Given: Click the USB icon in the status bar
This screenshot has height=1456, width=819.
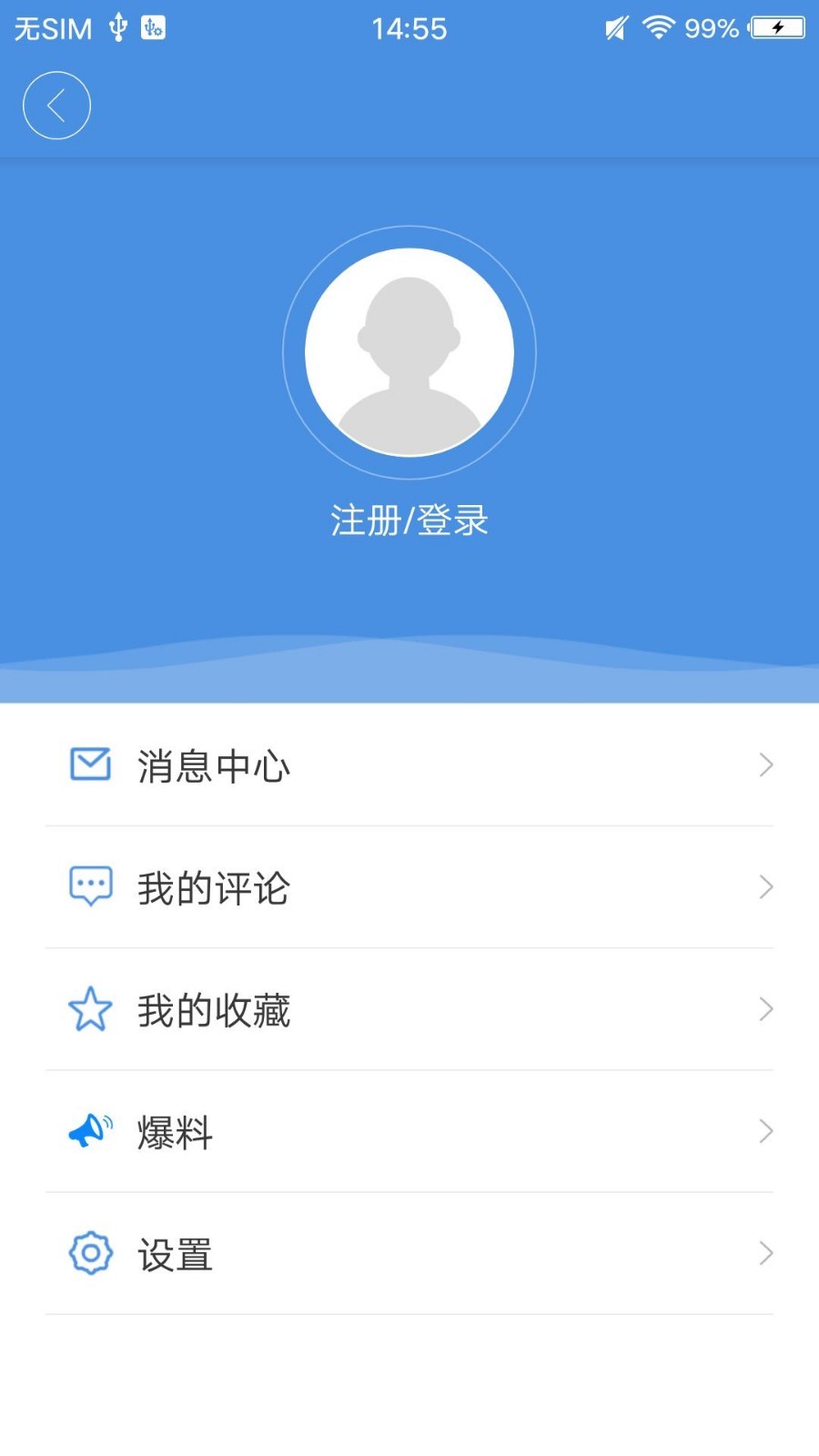Looking at the screenshot, I should [x=116, y=27].
